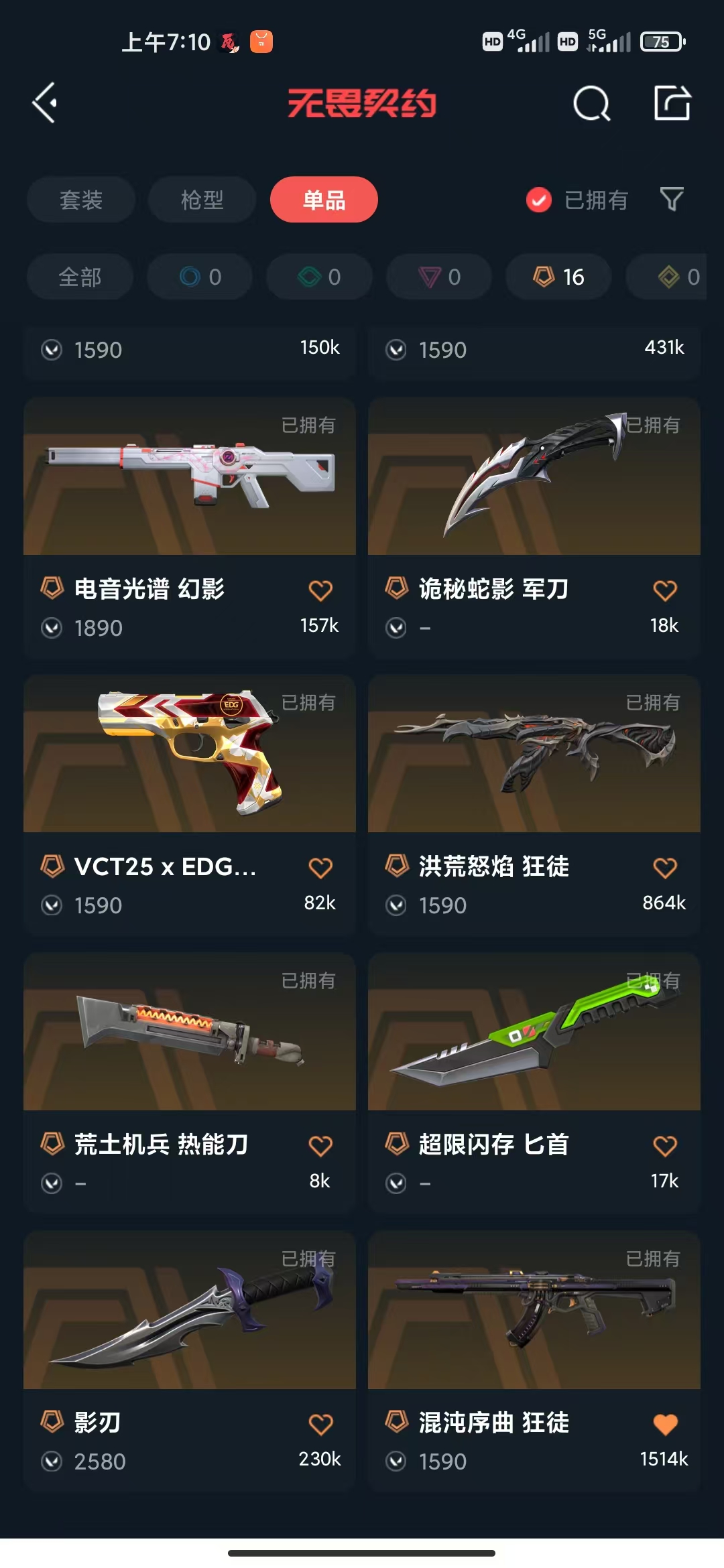Viewport: 724px width, 1568px height.
Task: Go back using the top-left arrow
Action: coord(45,103)
